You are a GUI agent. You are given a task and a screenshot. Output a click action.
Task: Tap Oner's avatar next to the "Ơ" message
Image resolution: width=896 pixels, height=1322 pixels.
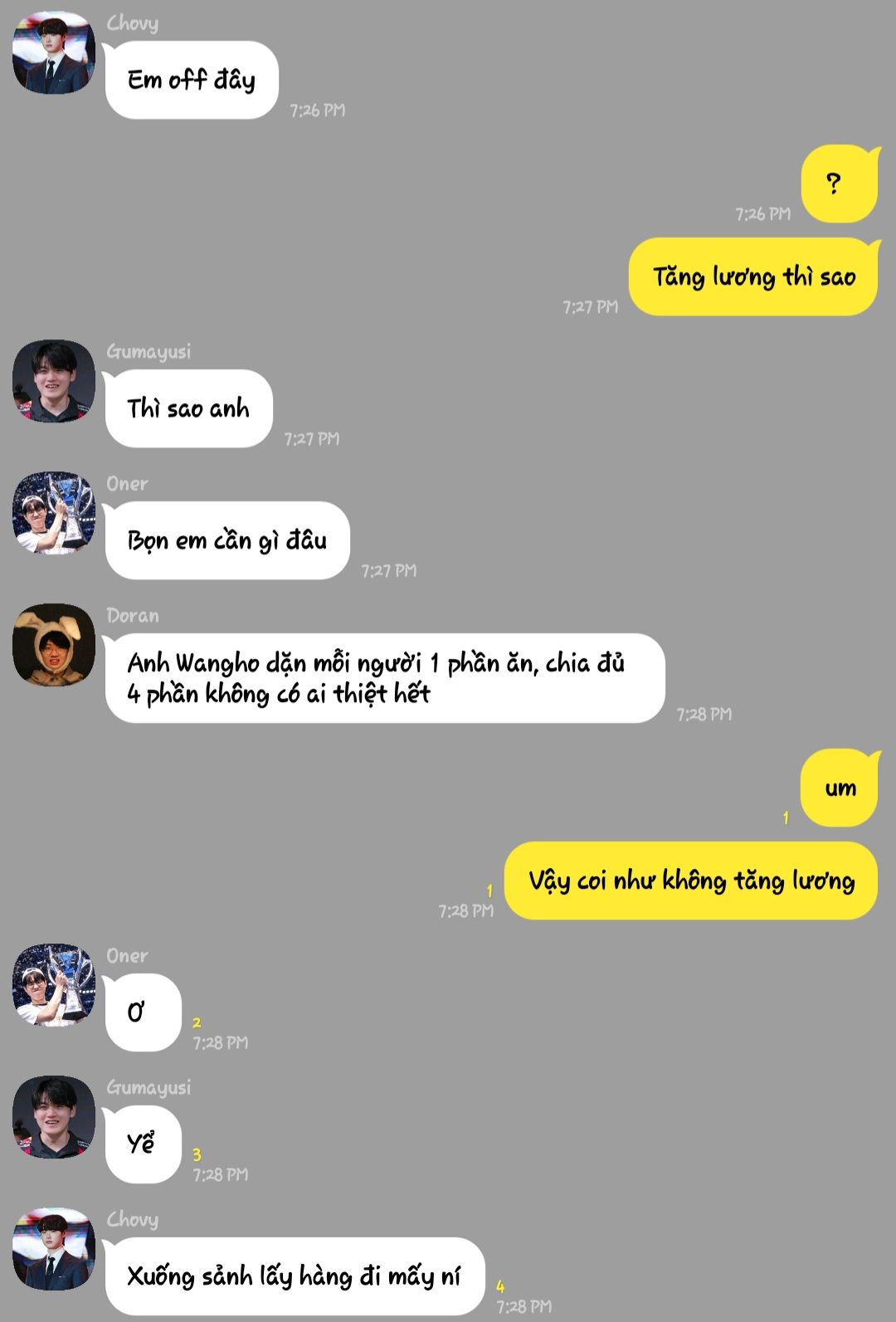(x=54, y=985)
